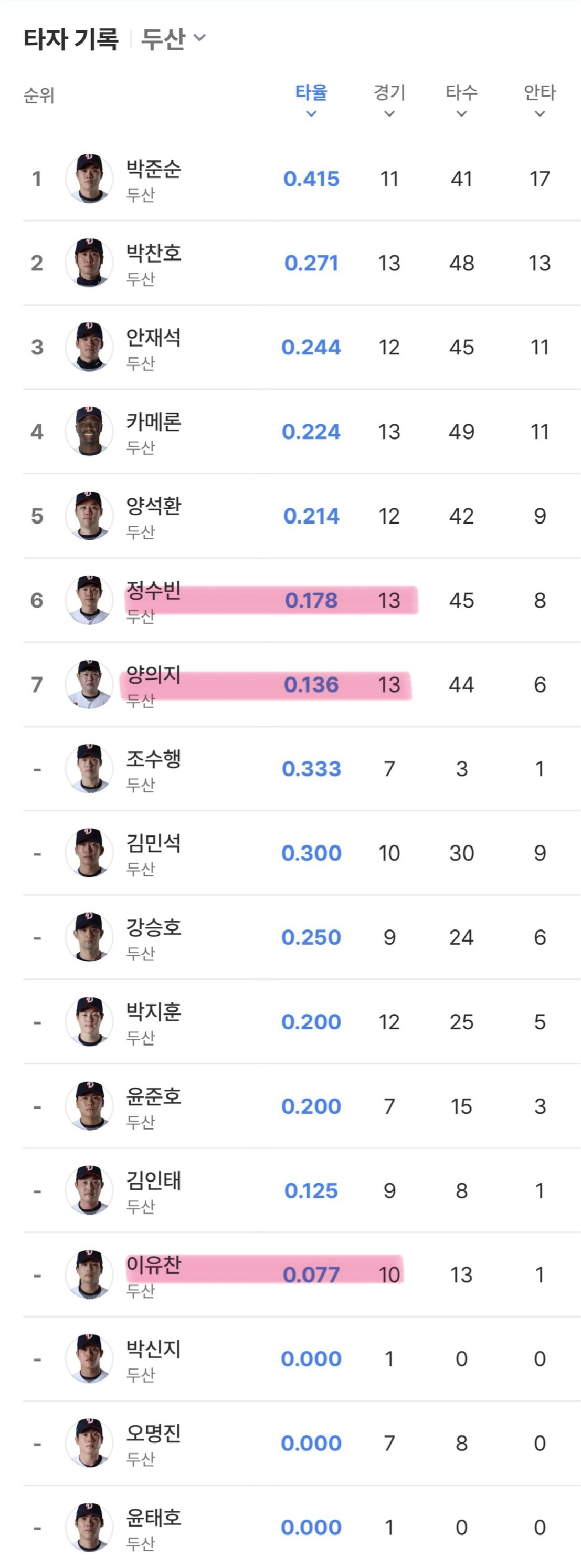Screen dimensions: 581x1568
Task: View 김민석's player details
Action: [x=302, y=853]
